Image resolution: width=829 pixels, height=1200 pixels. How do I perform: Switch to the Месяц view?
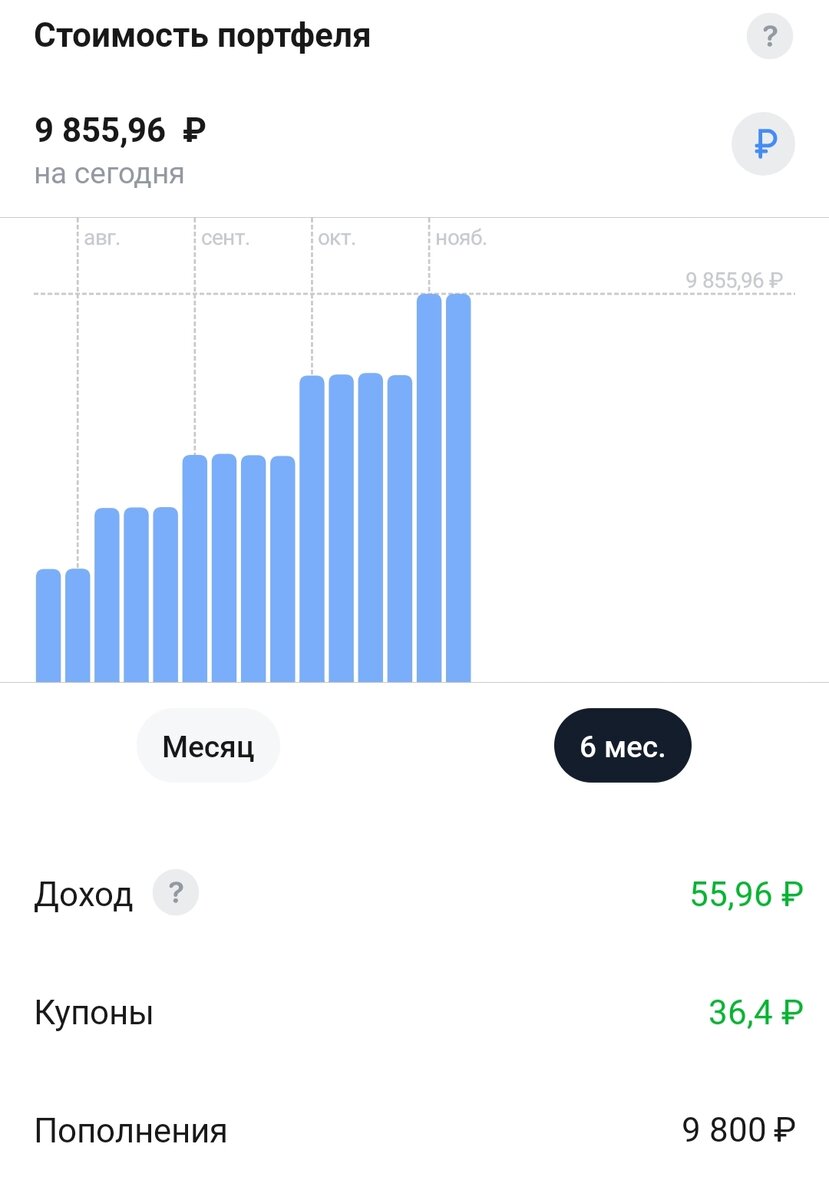pos(208,745)
